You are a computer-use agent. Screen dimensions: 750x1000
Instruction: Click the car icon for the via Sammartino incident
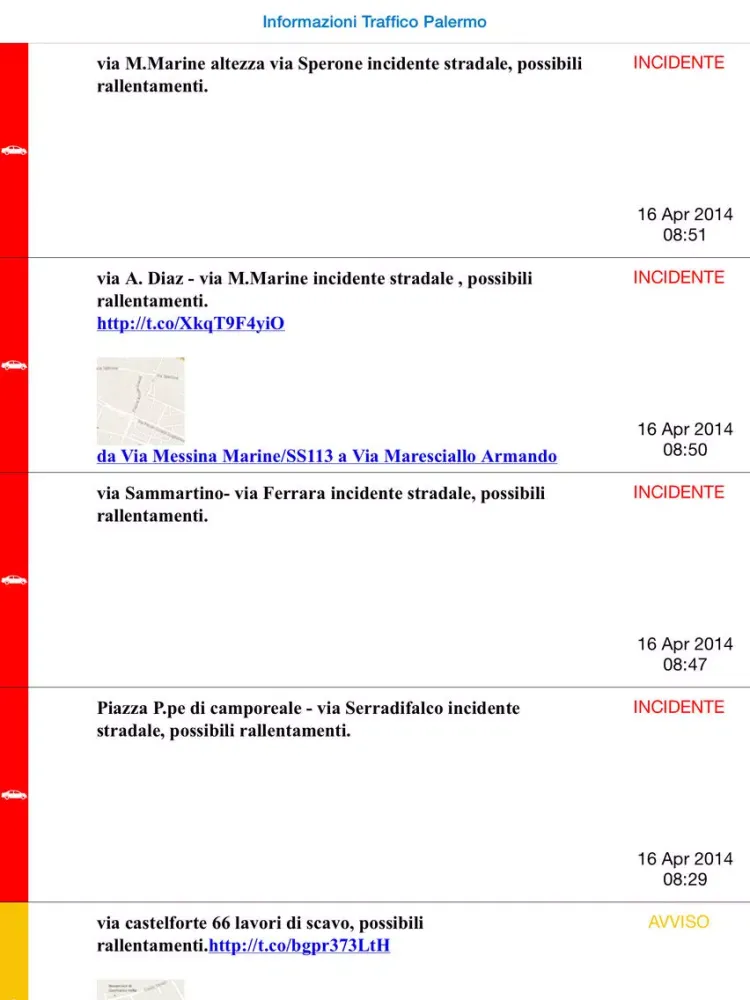(14, 578)
